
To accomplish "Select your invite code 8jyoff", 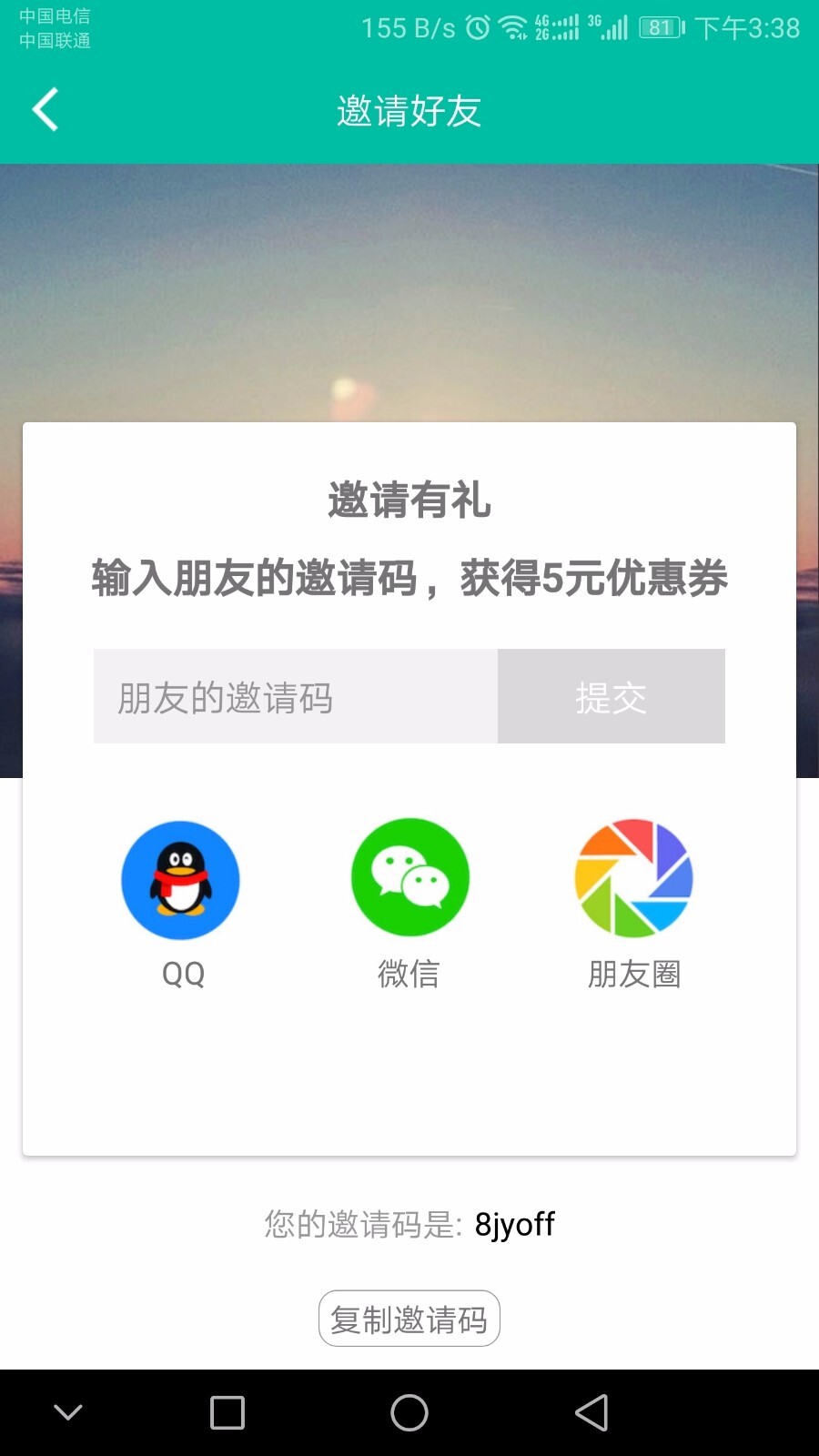I will click(515, 1225).
